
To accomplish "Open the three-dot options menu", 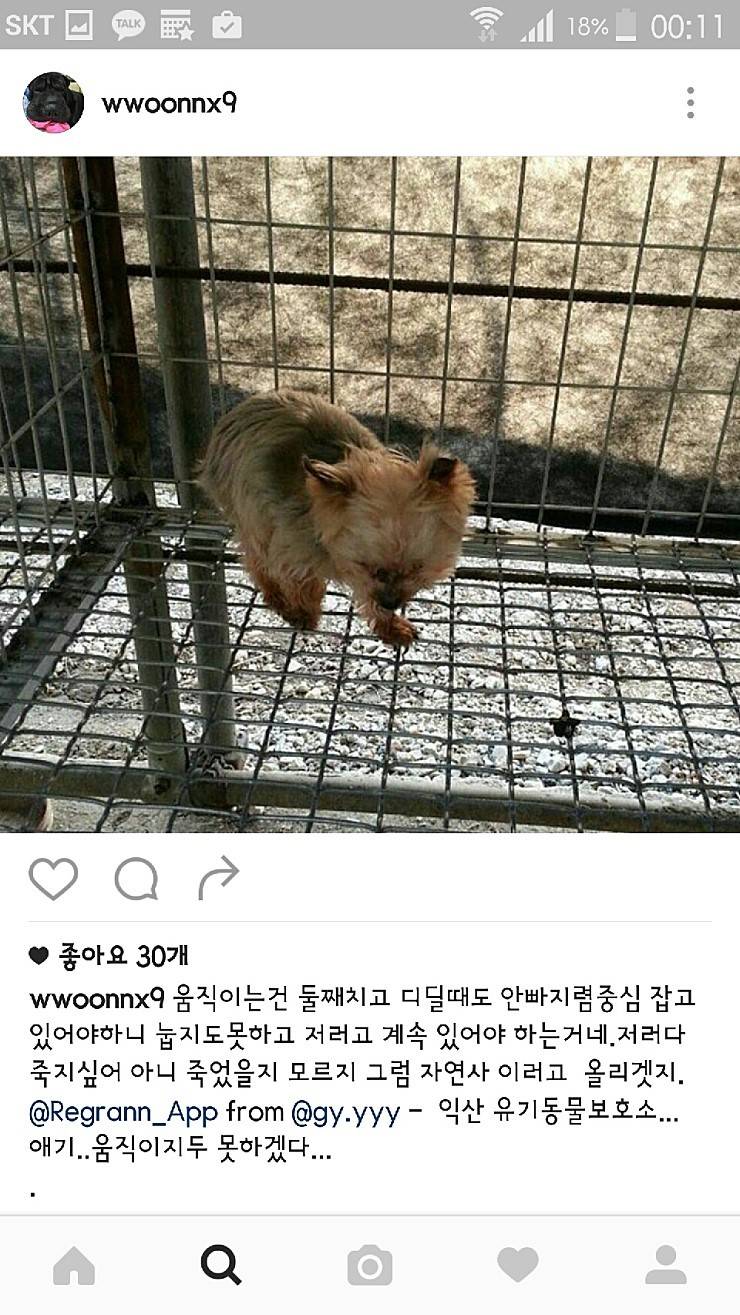I will tap(687, 100).
